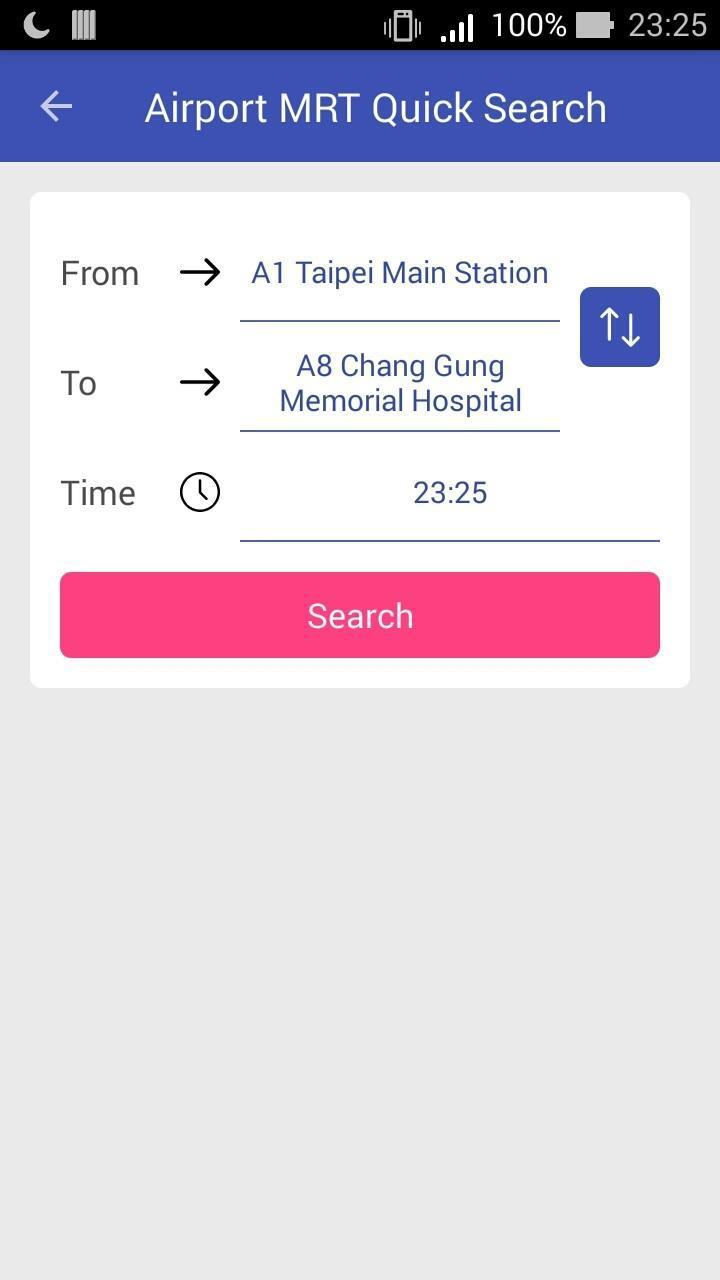Open the To station selector
This screenshot has width=720, height=1280.
point(399,382)
